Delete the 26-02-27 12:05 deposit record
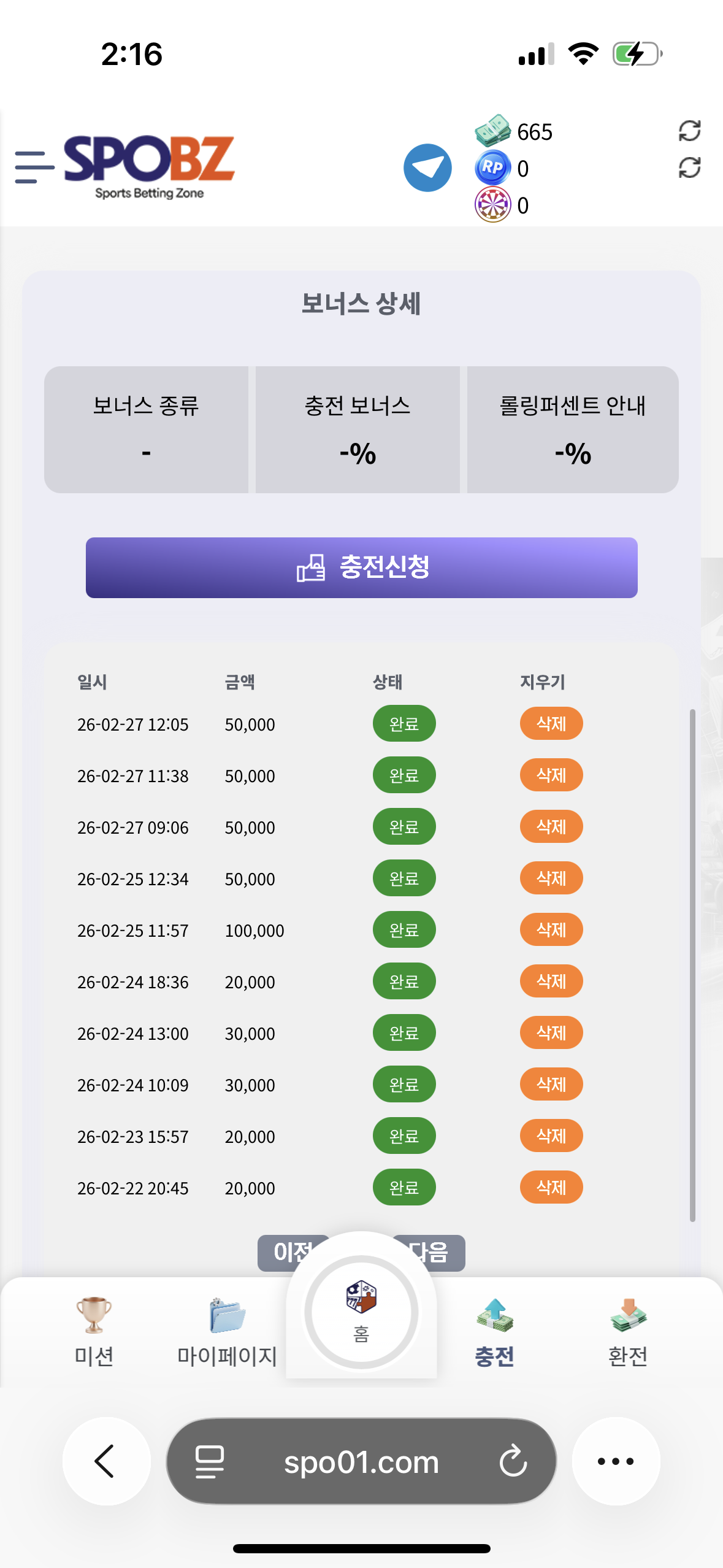The image size is (723, 1568). [x=551, y=723]
